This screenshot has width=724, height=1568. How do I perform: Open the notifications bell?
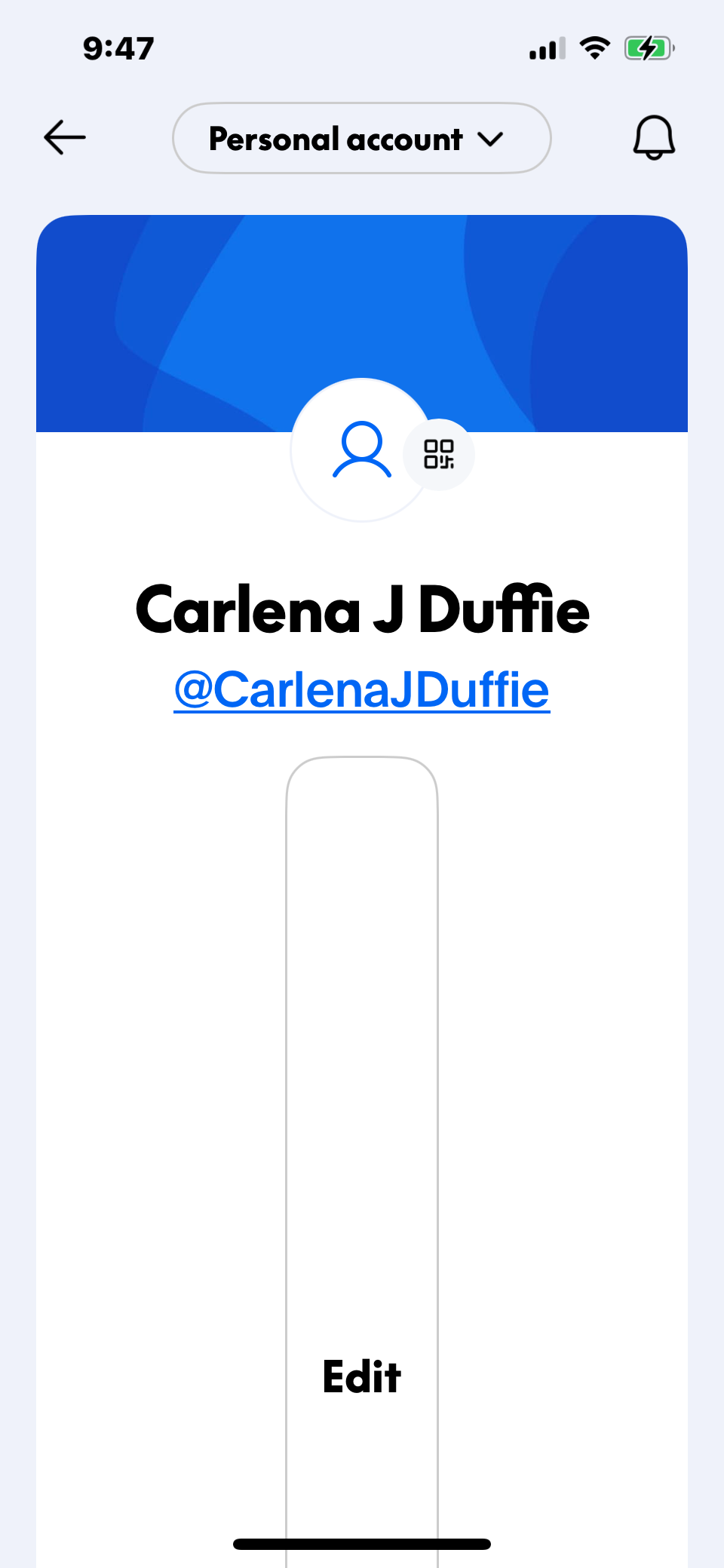(x=653, y=138)
